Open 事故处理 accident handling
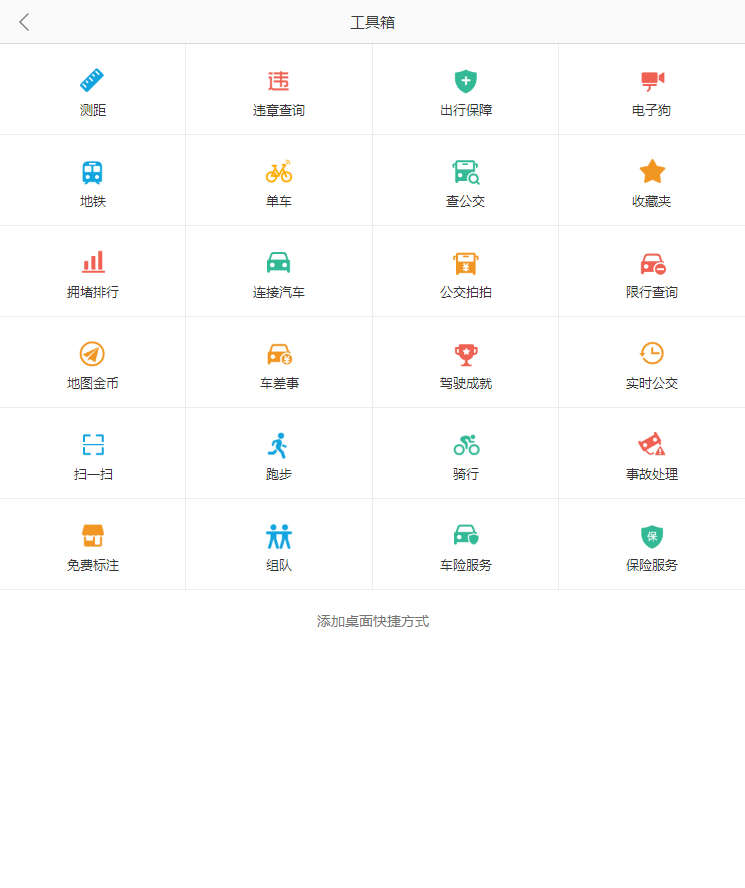This screenshot has width=745, height=888. pyautogui.click(x=652, y=455)
